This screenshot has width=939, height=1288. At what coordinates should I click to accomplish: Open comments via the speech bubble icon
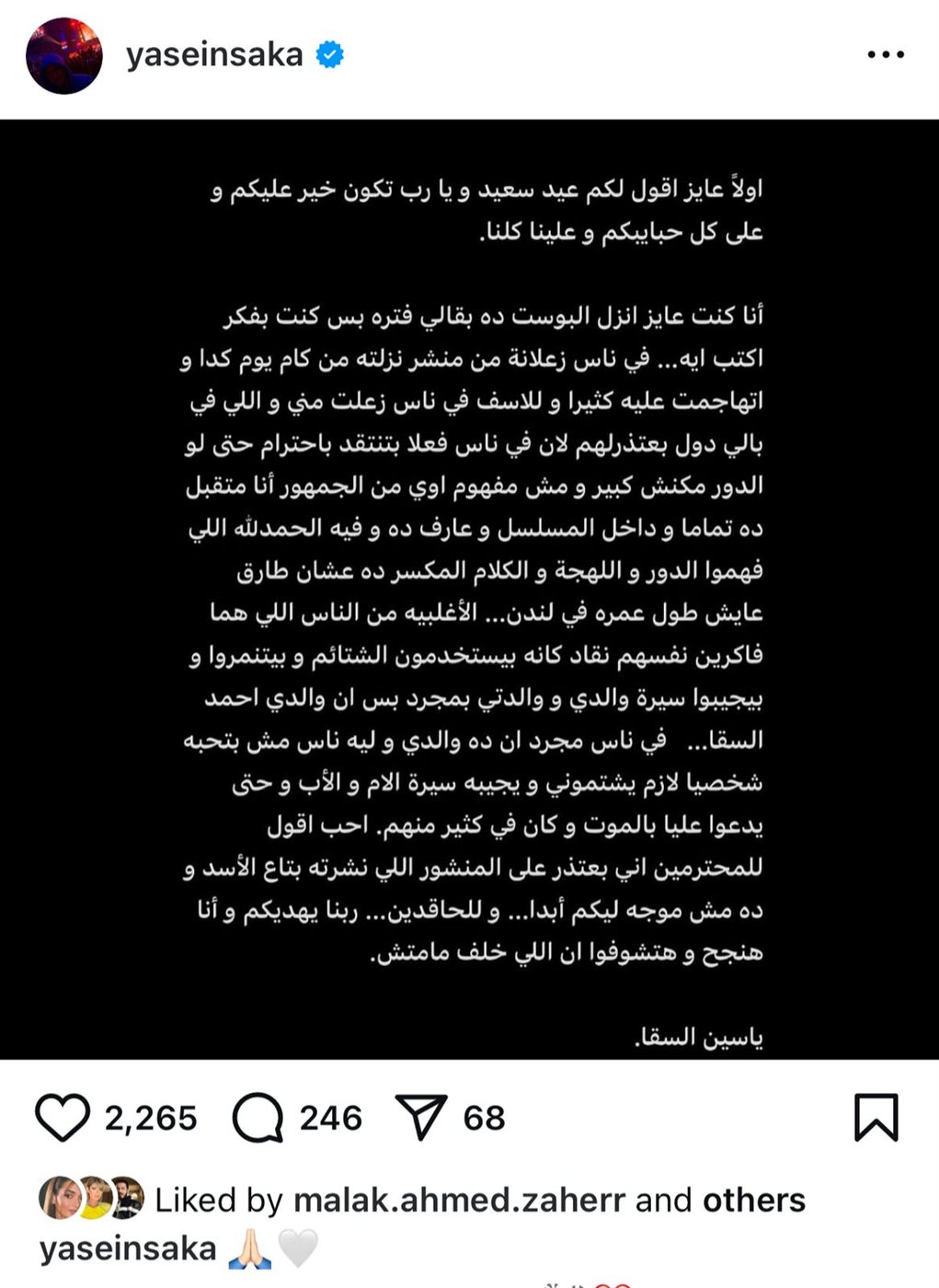pos(260,1119)
